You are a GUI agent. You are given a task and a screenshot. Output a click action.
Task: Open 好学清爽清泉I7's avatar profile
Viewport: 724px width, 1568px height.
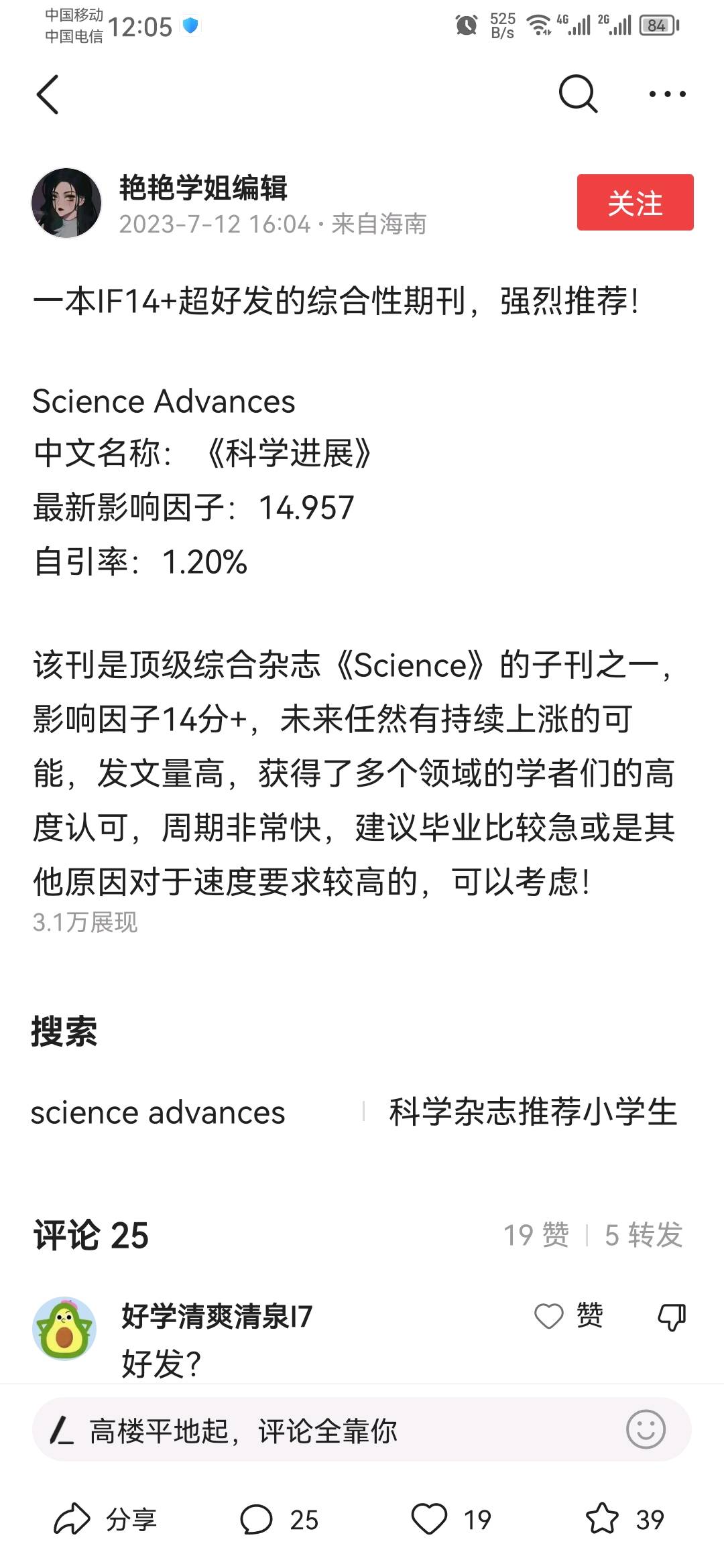[x=64, y=1329]
